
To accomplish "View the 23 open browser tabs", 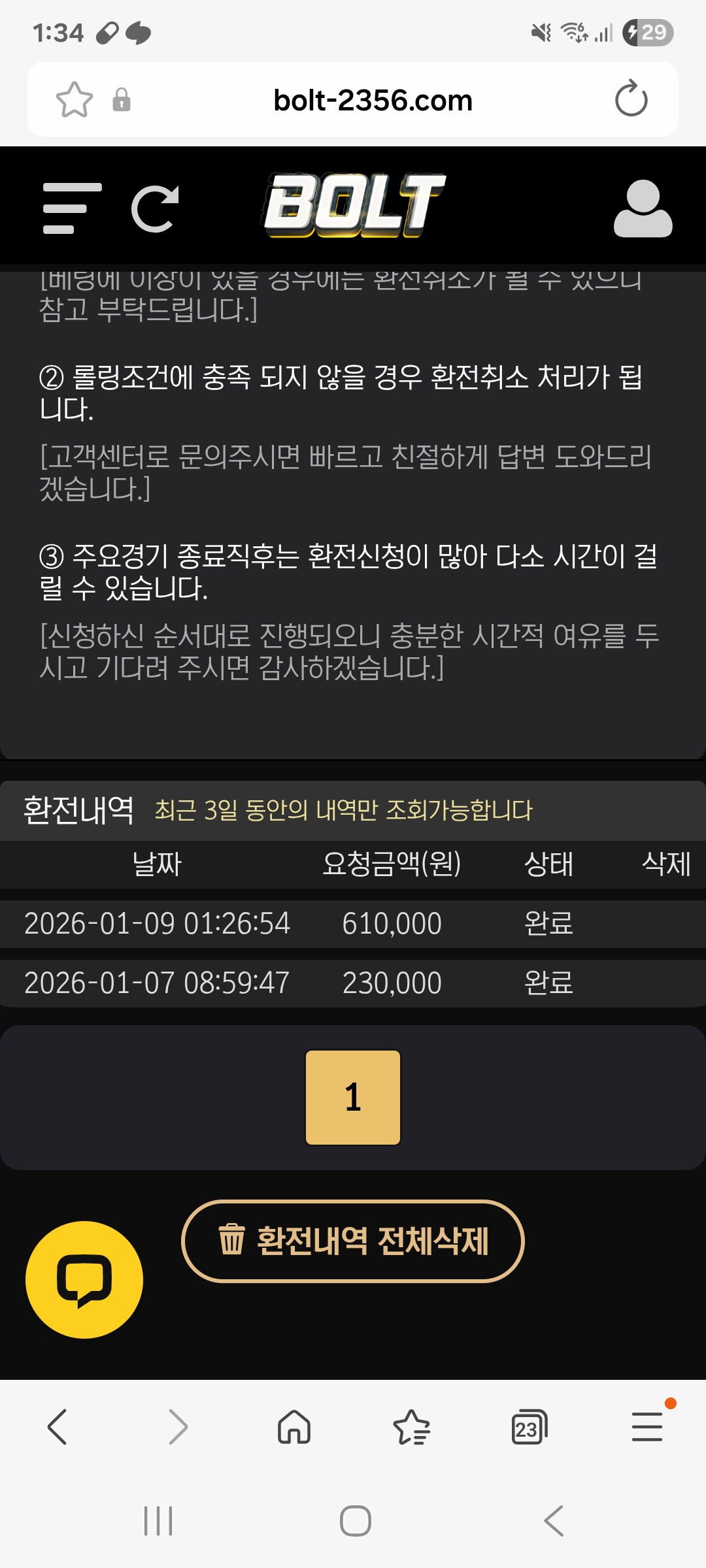I will pyautogui.click(x=529, y=1427).
